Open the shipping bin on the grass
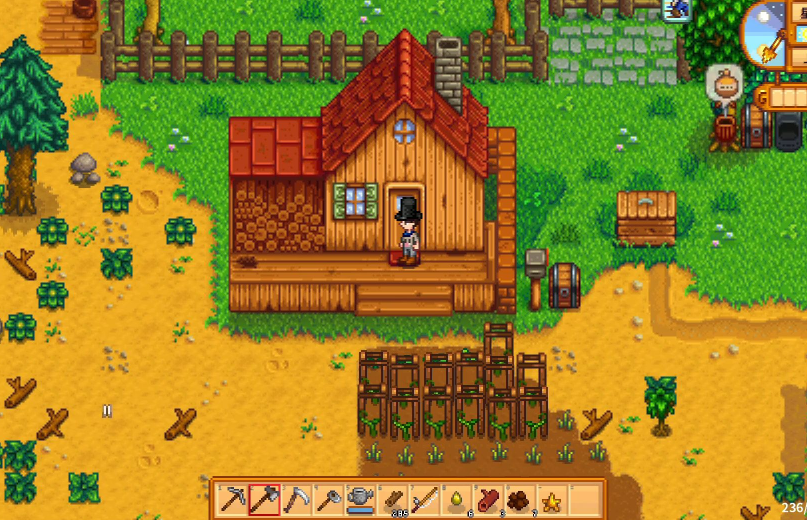807x520 pixels. [x=646, y=217]
